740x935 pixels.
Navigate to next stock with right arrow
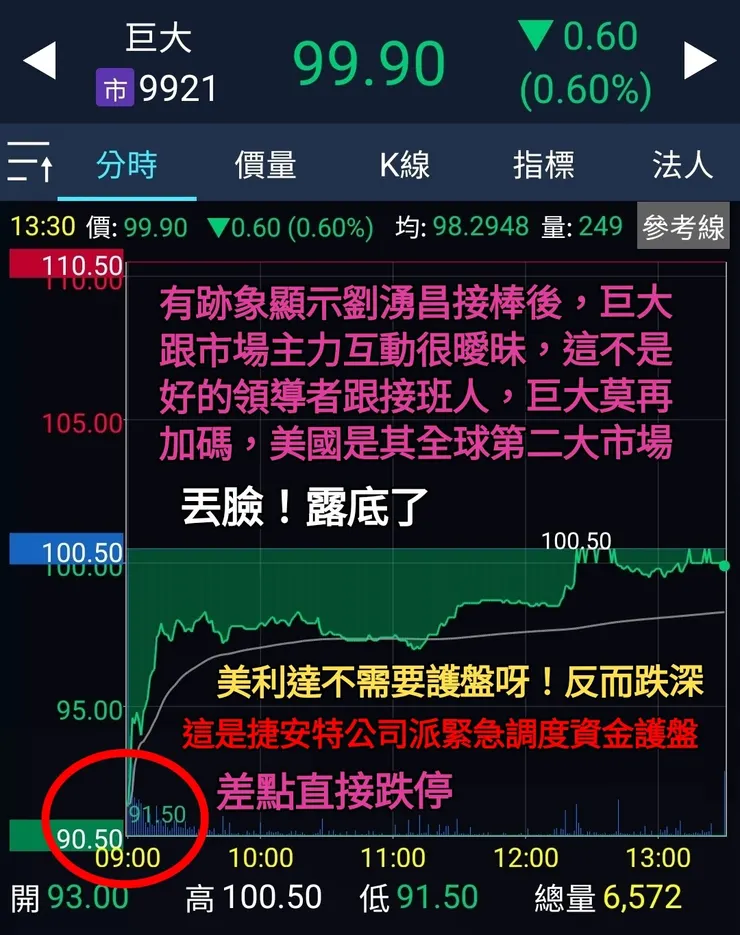[699, 60]
